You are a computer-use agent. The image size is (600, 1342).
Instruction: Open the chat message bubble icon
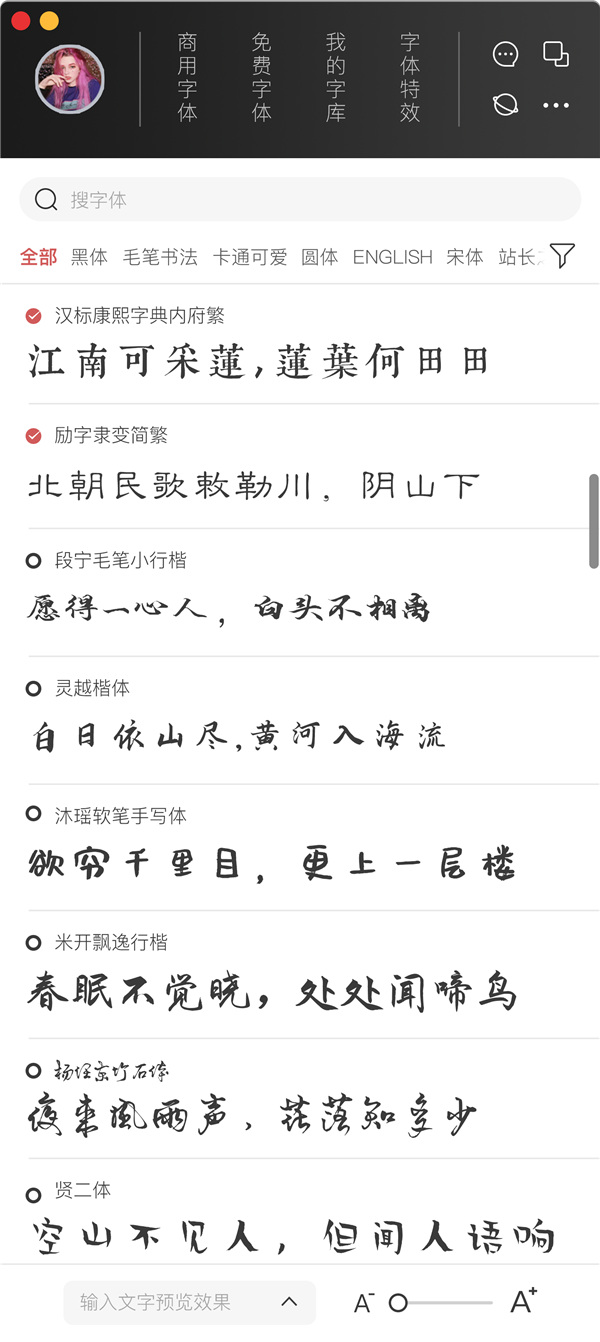(506, 54)
